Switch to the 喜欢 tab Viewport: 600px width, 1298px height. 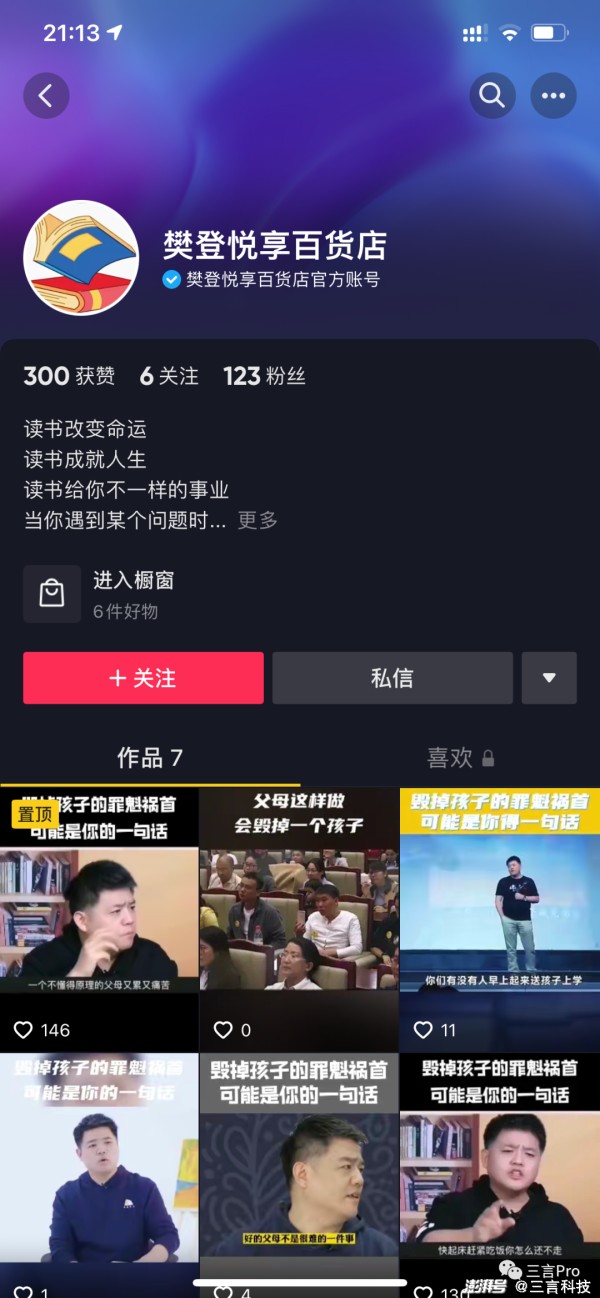(x=450, y=758)
